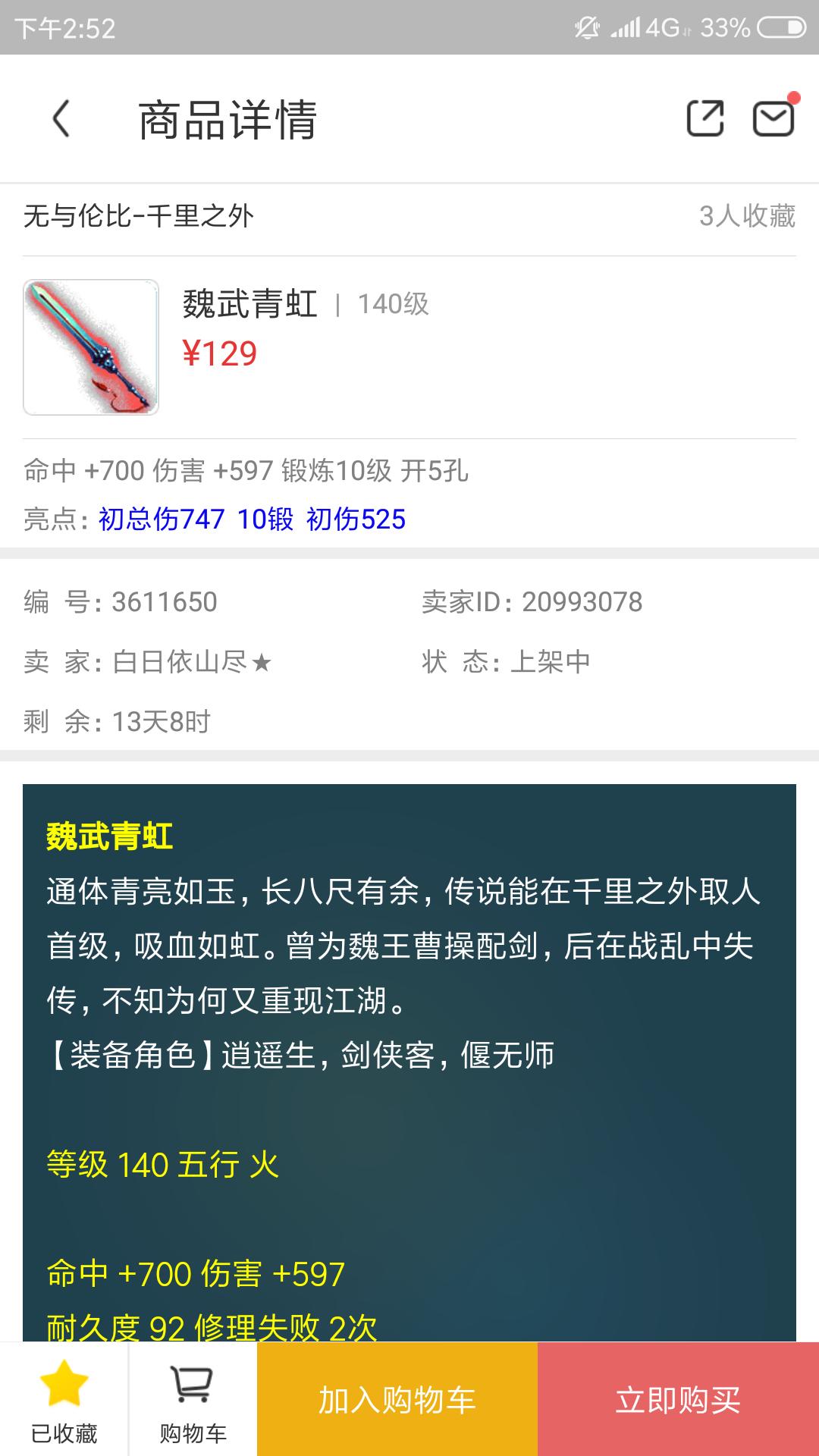This screenshot has height=1456, width=819.
Task: Open the shopping cart (购物车)
Action: [193, 1399]
